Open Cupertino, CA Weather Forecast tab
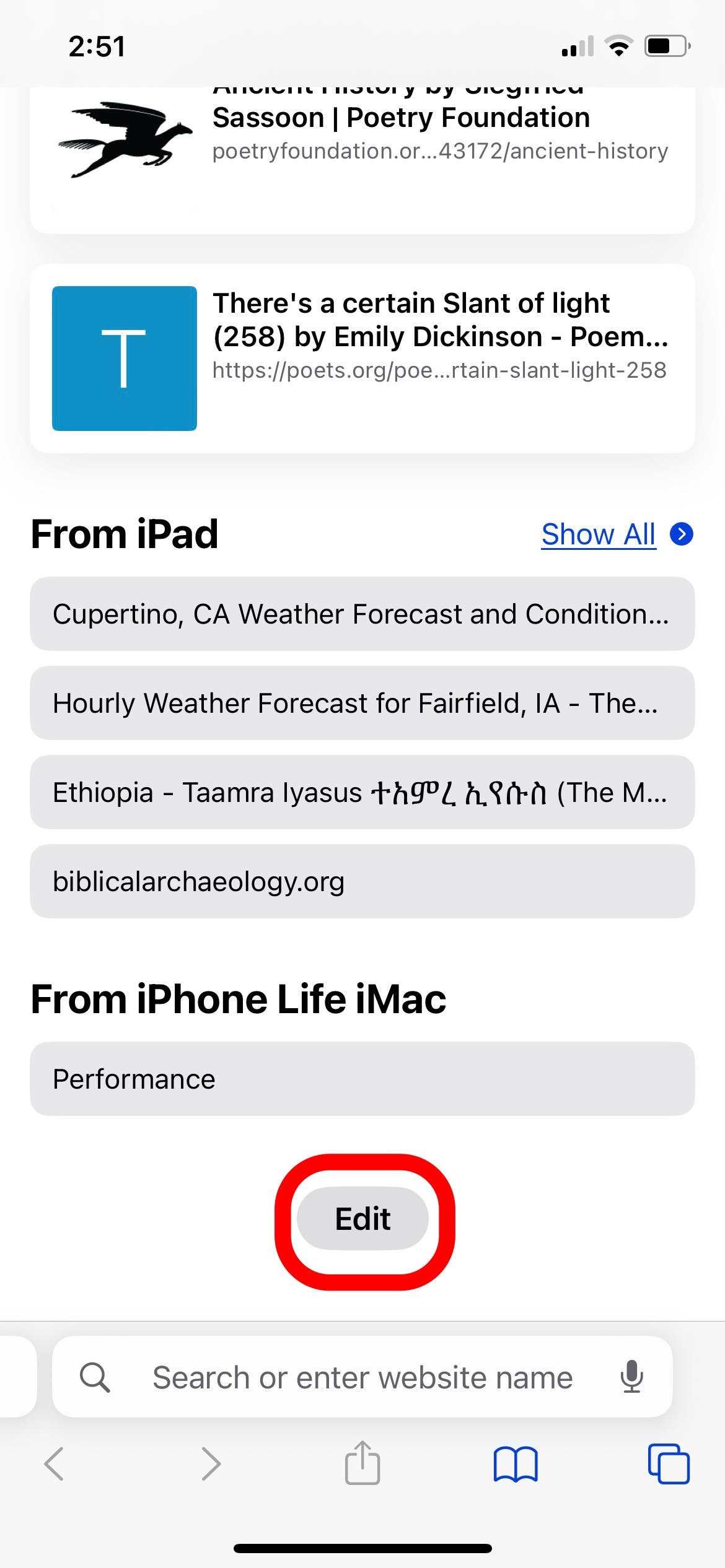The image size is (725, 1568). (362, 614)
